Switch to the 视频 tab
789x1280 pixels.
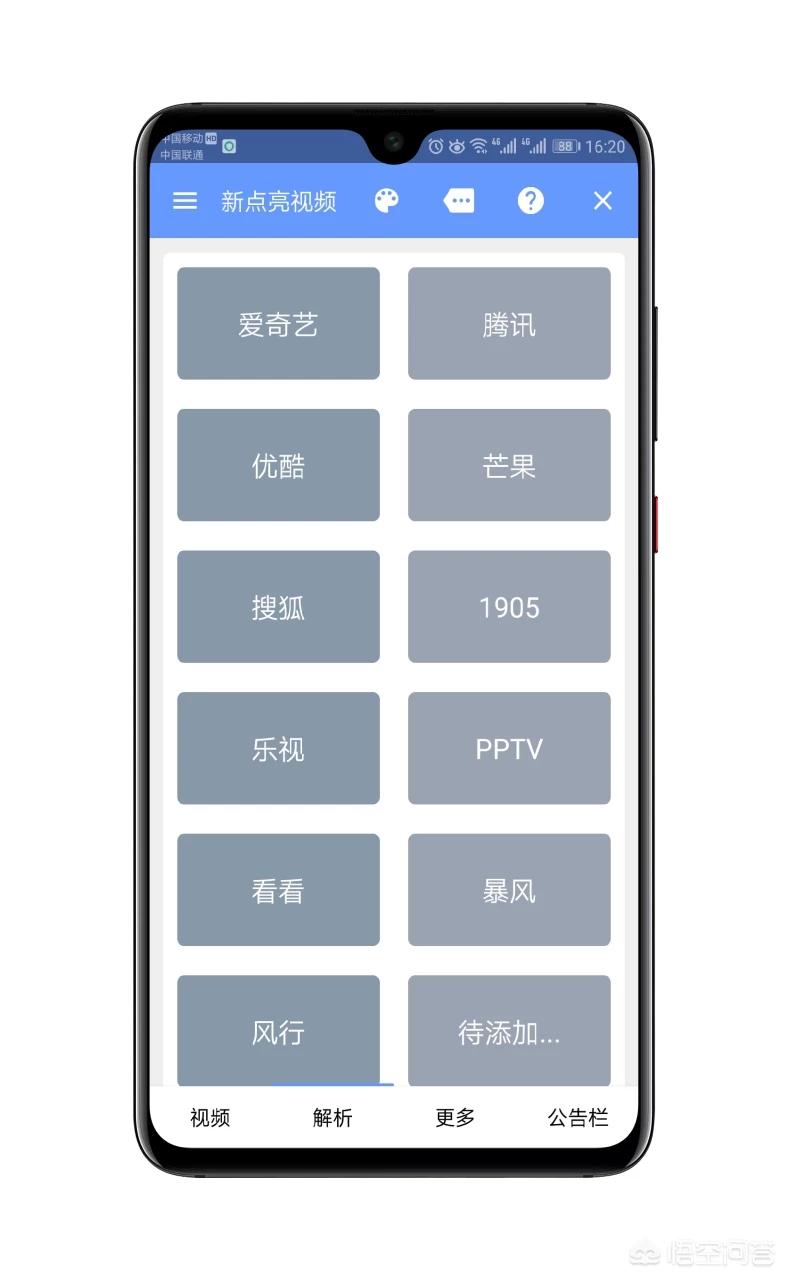[210, 1117]
